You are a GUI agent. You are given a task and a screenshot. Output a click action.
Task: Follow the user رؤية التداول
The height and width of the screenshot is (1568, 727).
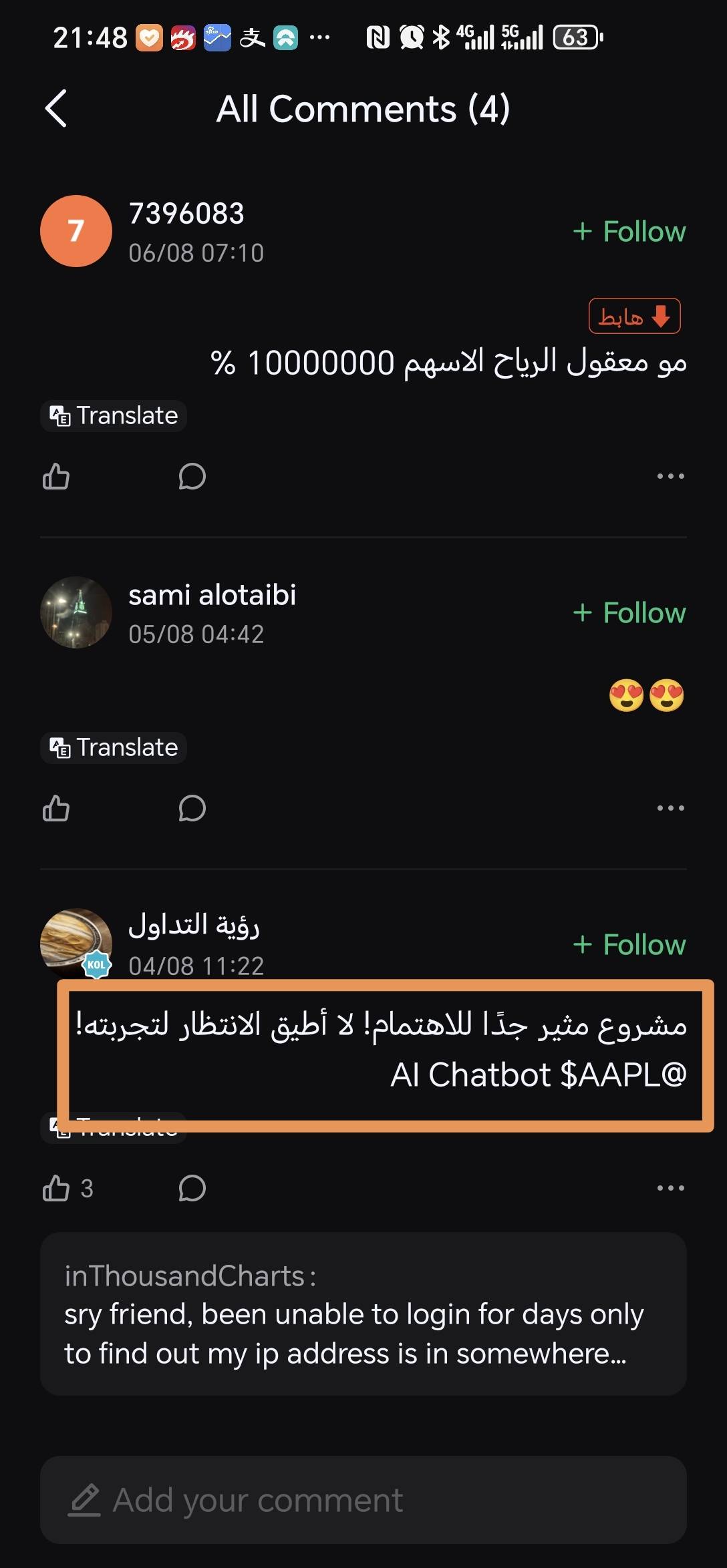point(629,945)
